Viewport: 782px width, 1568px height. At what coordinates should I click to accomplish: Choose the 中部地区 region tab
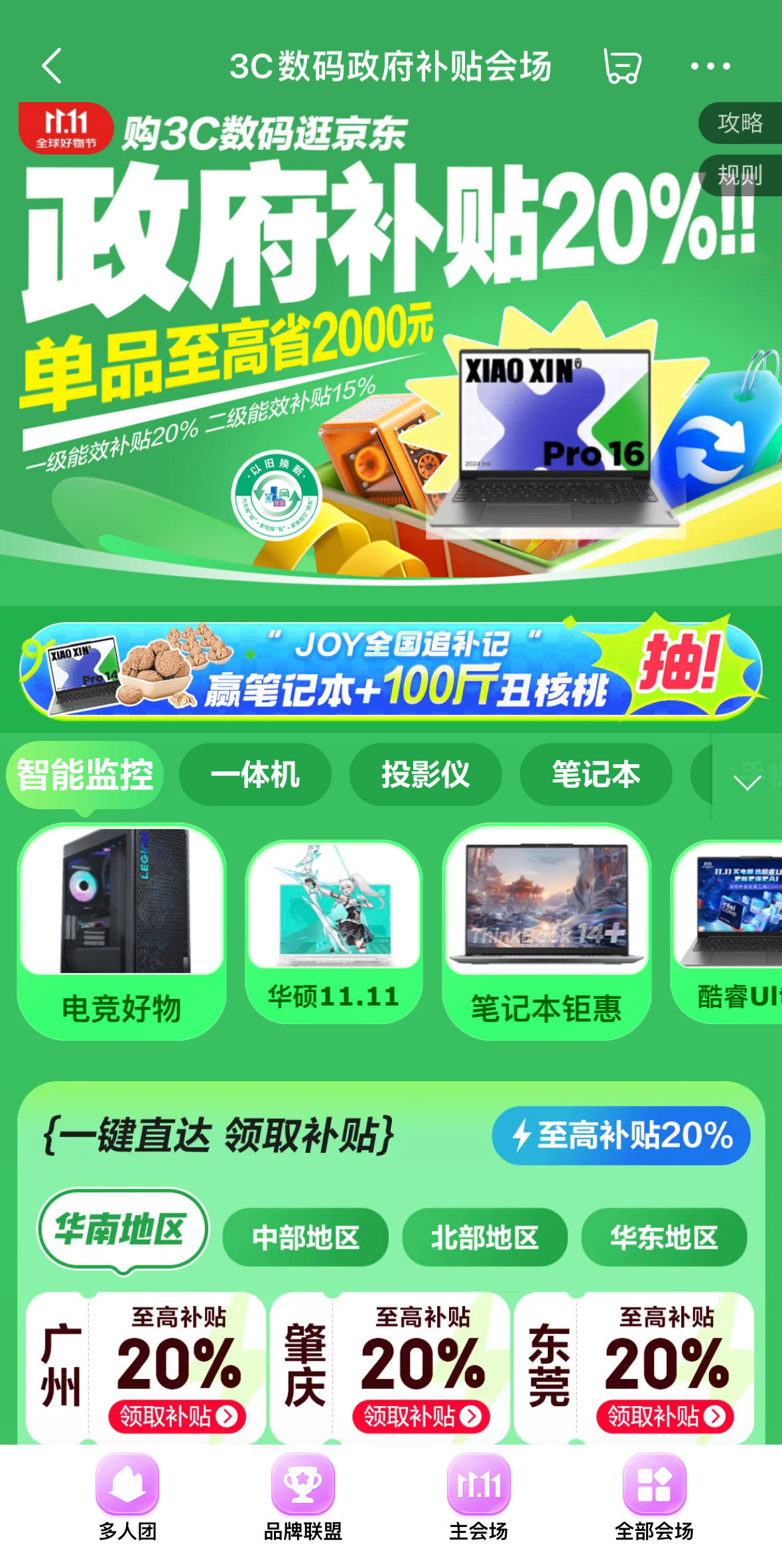305,1238
